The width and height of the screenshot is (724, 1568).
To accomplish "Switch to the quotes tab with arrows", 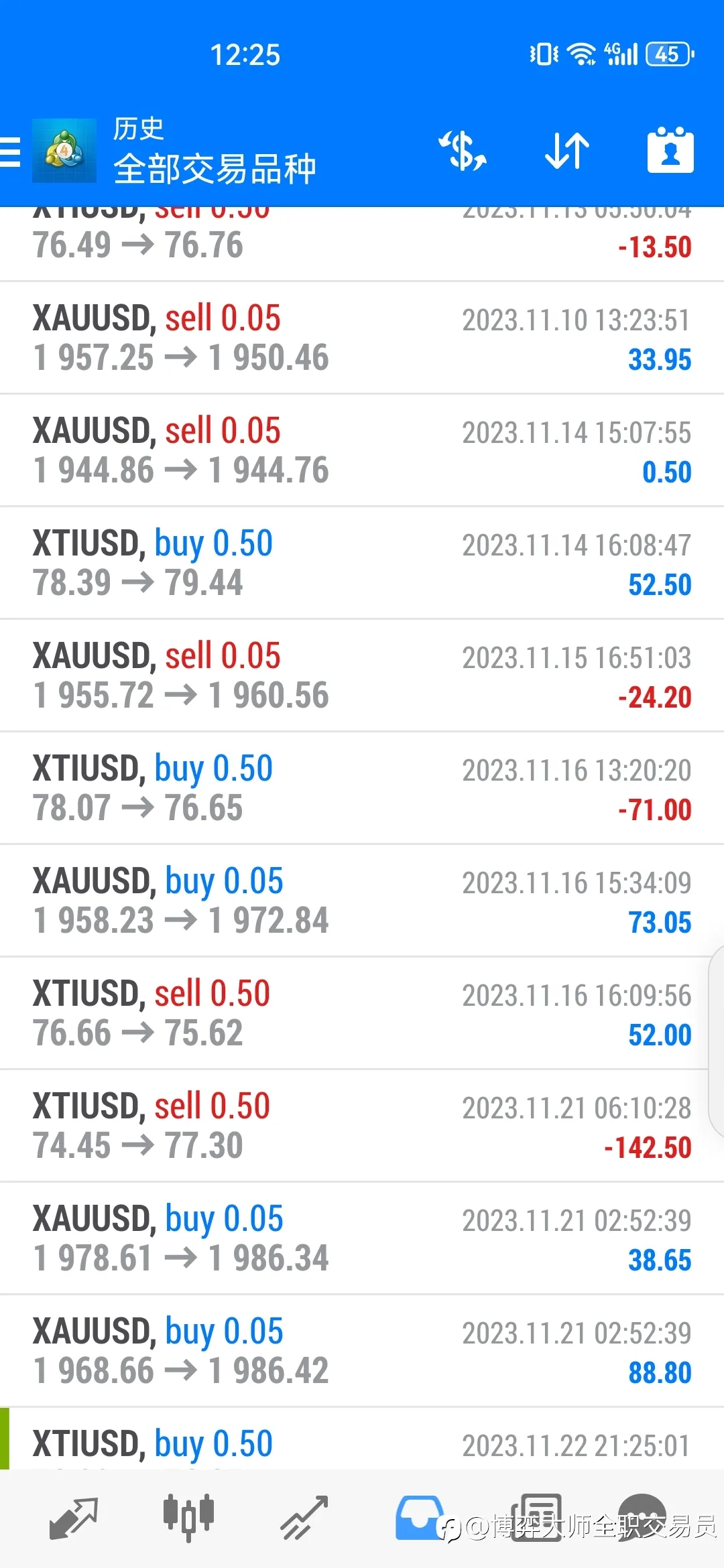I will coord(74,1518).
